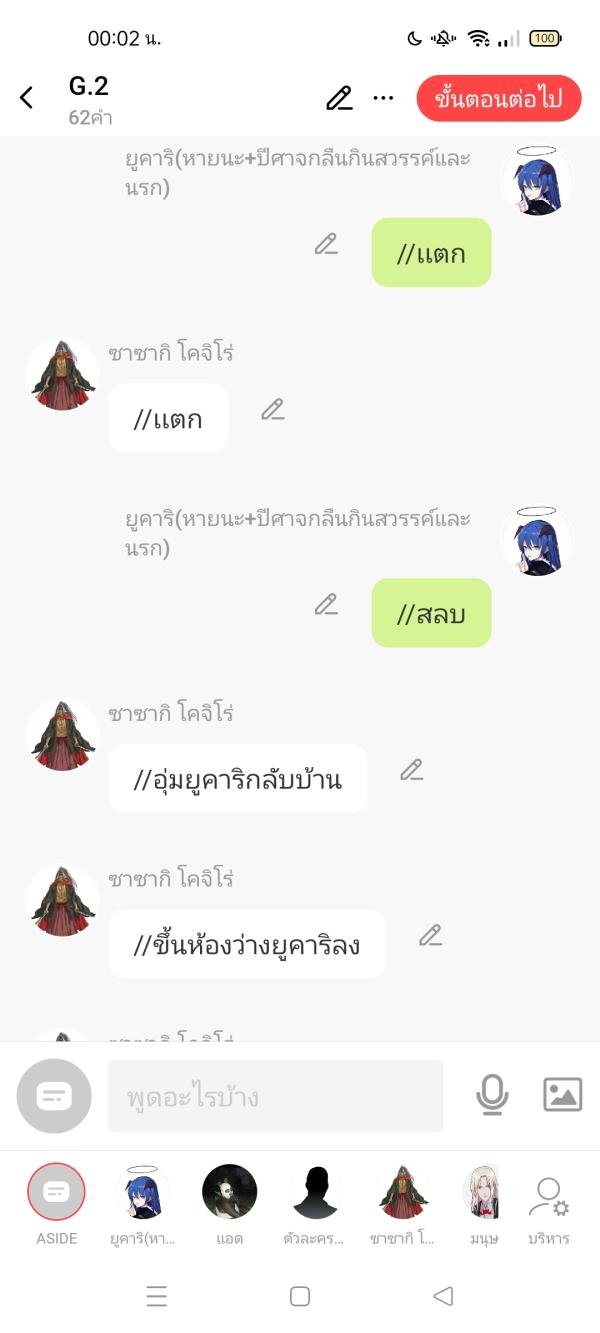This screenshot has height=1333, width=600.
Task: Start voice input with the microphone
Action: point(491,1096)
